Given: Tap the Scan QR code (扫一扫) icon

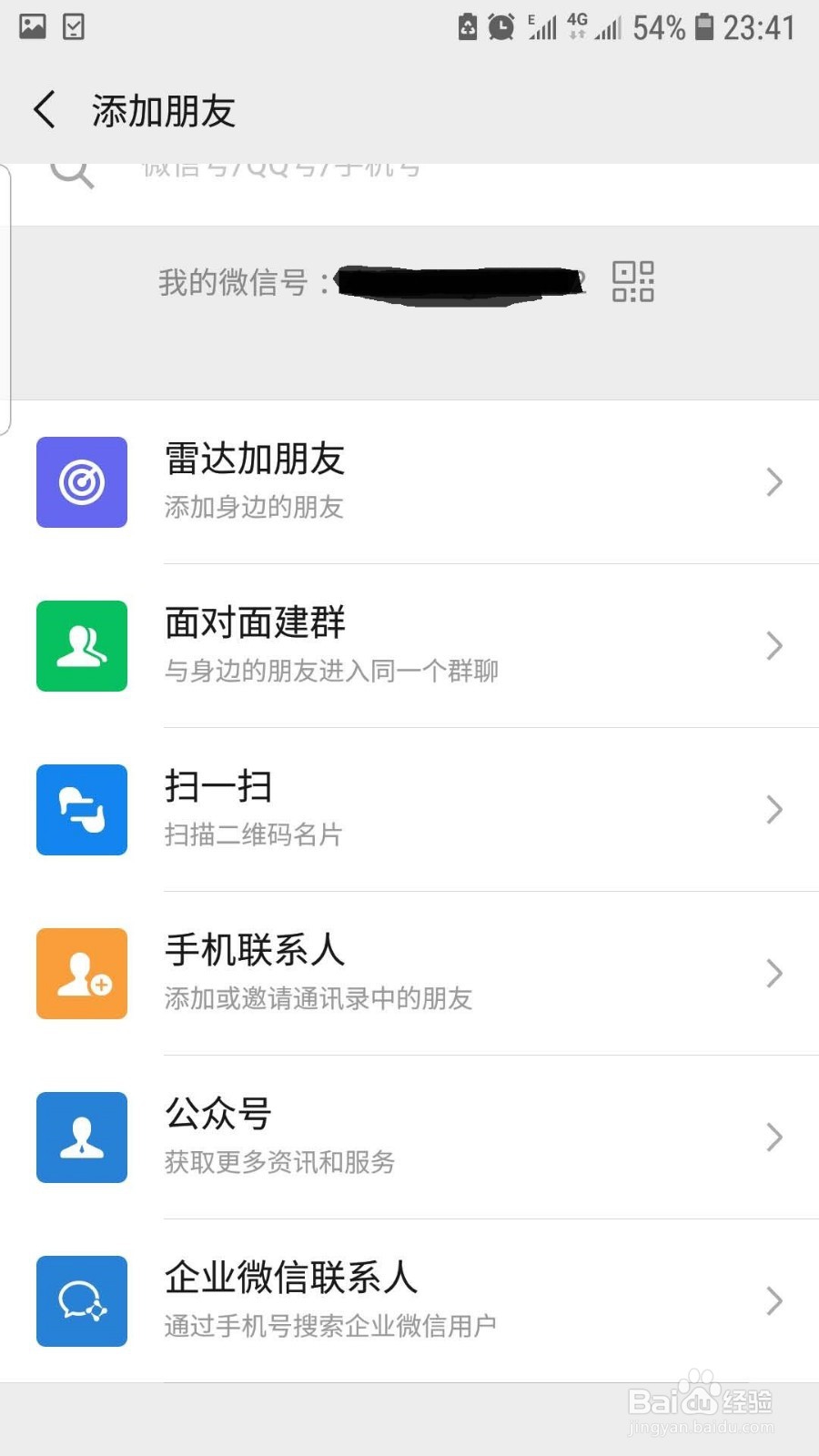Looking at the screenshot, I should tap(81, 810).
